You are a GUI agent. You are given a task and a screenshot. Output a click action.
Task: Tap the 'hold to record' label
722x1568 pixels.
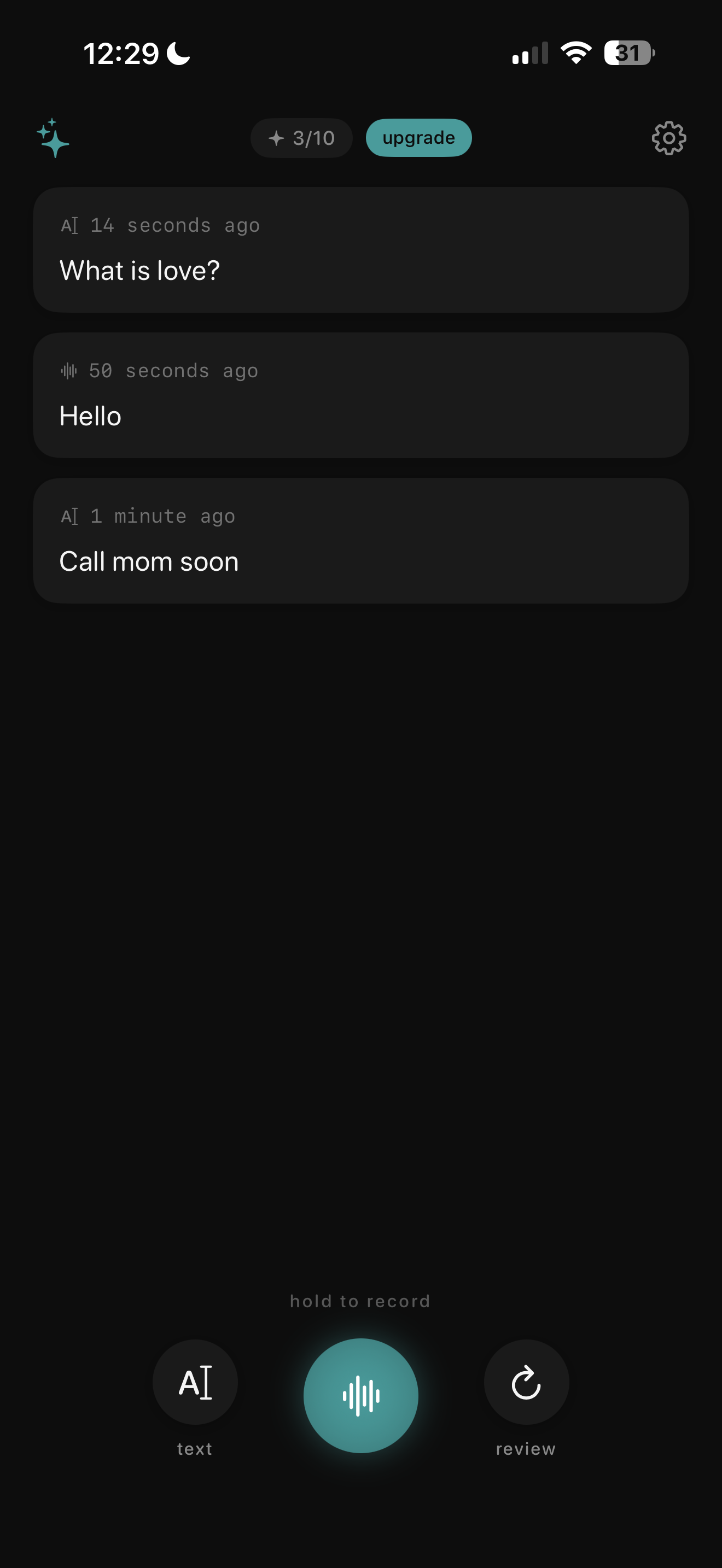(361, 1301)
